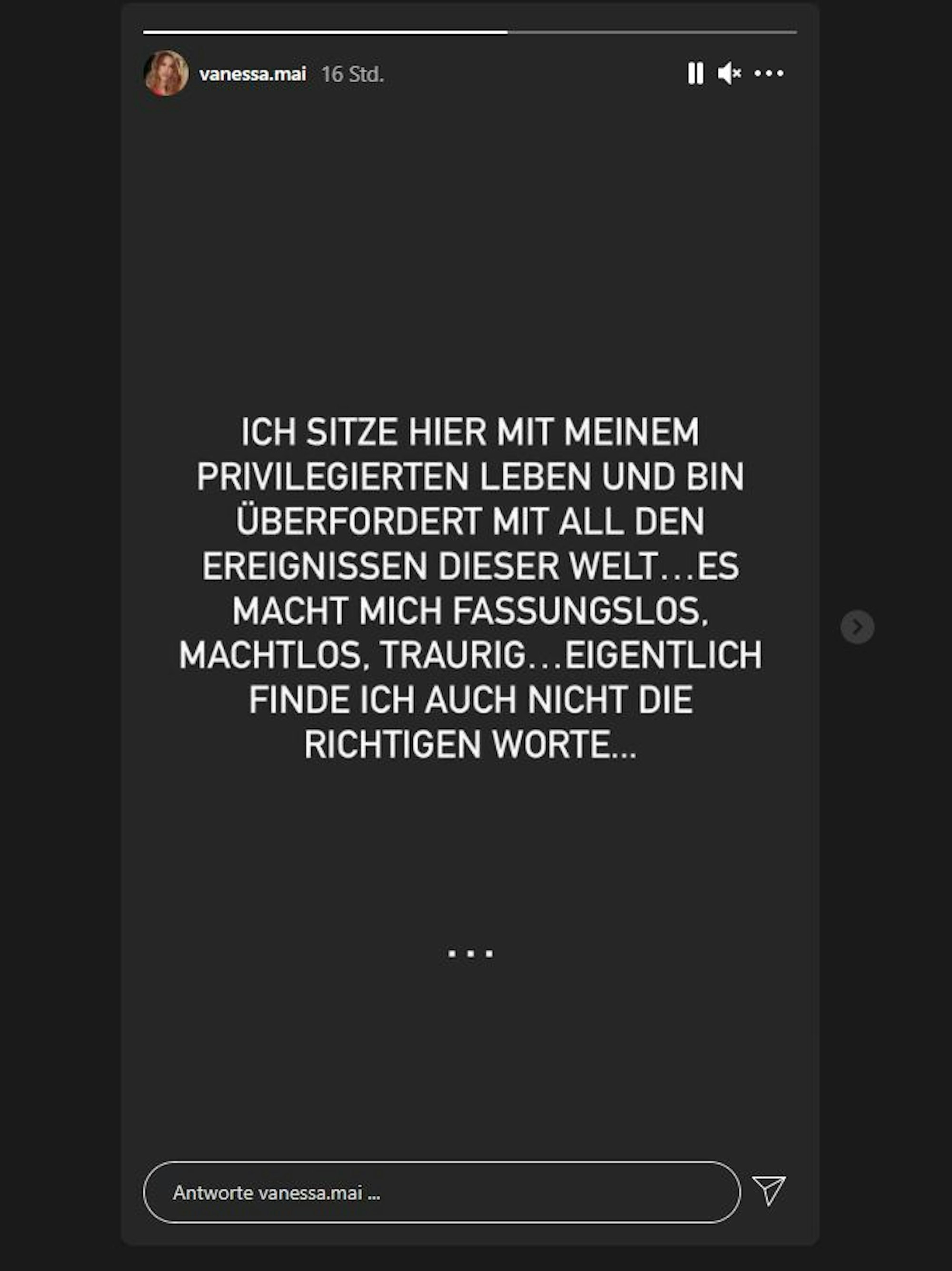Tap the vanessa.mai username
Image resolution: width=952 pixels, height=1271 pixels.
point(252,74)
